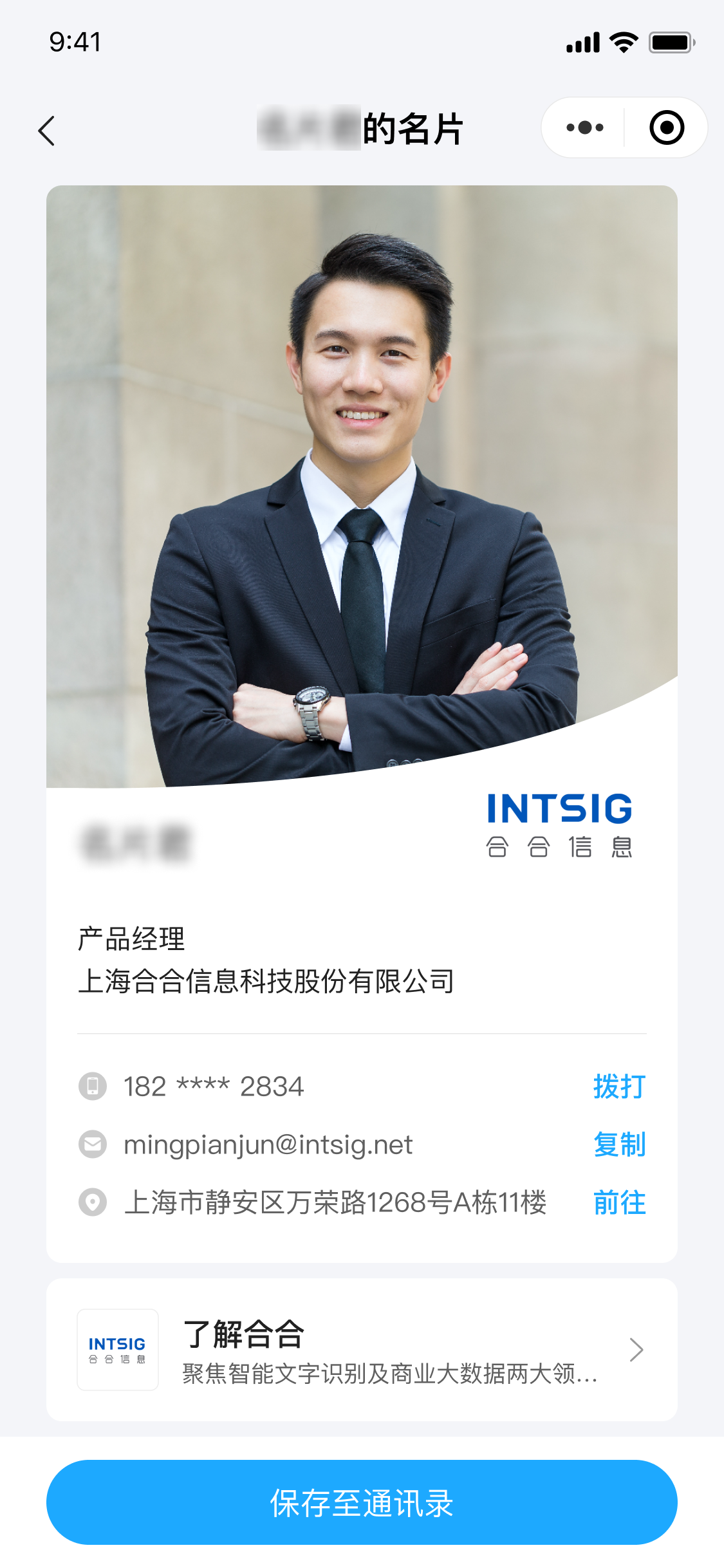
Task: Tap 前往 to navigate to the address
Action: (x=618, y=1202)
